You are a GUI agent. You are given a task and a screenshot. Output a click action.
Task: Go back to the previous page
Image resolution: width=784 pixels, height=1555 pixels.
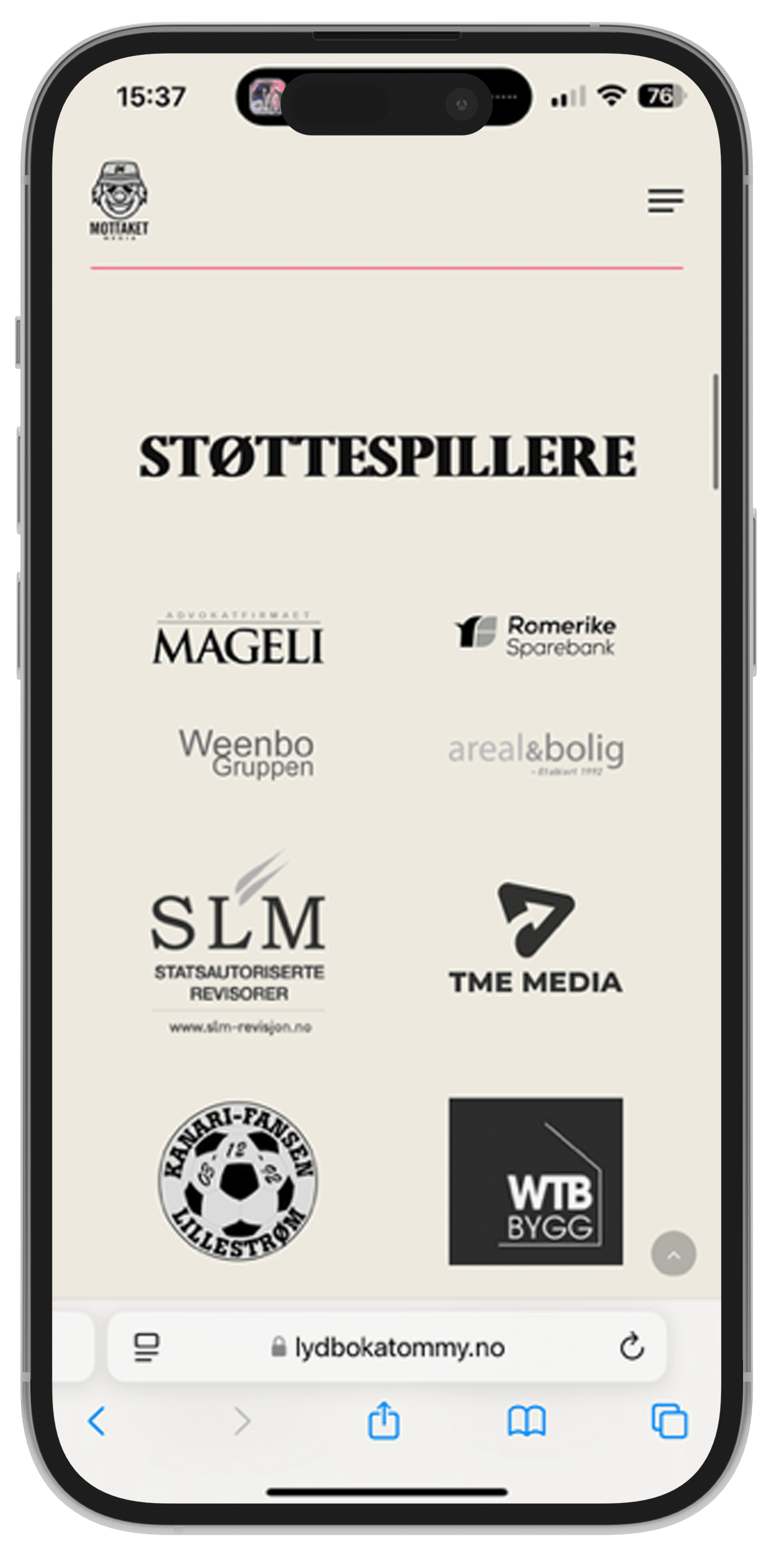click(x=97, y=1421)
